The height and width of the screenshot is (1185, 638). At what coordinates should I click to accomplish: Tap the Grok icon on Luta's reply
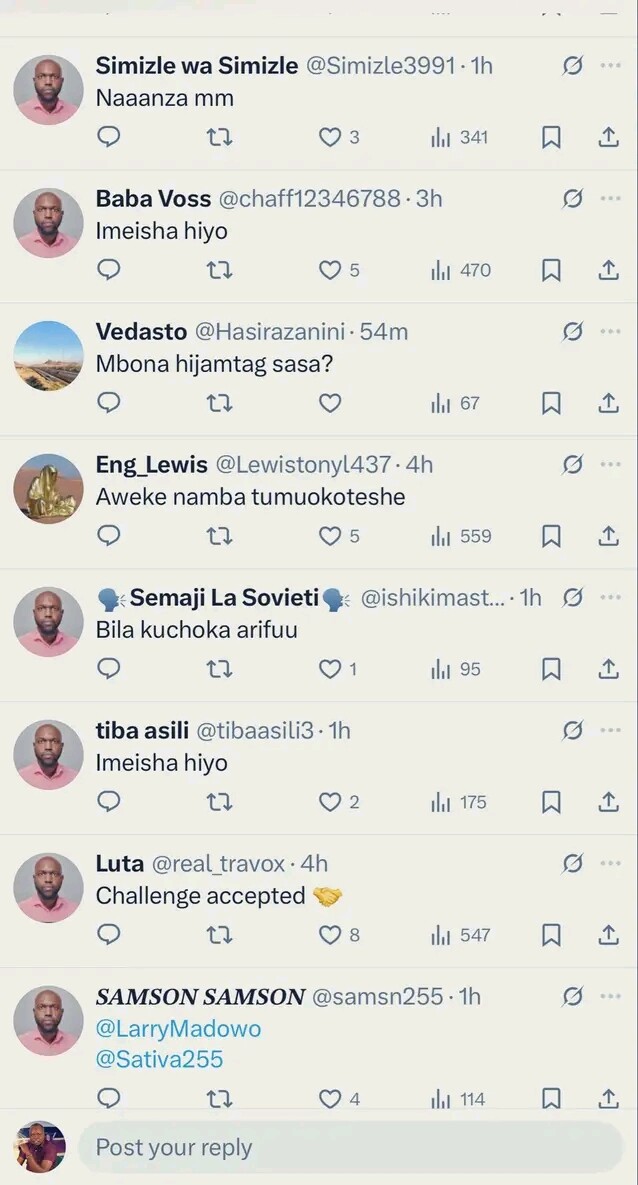click(573, 863)
